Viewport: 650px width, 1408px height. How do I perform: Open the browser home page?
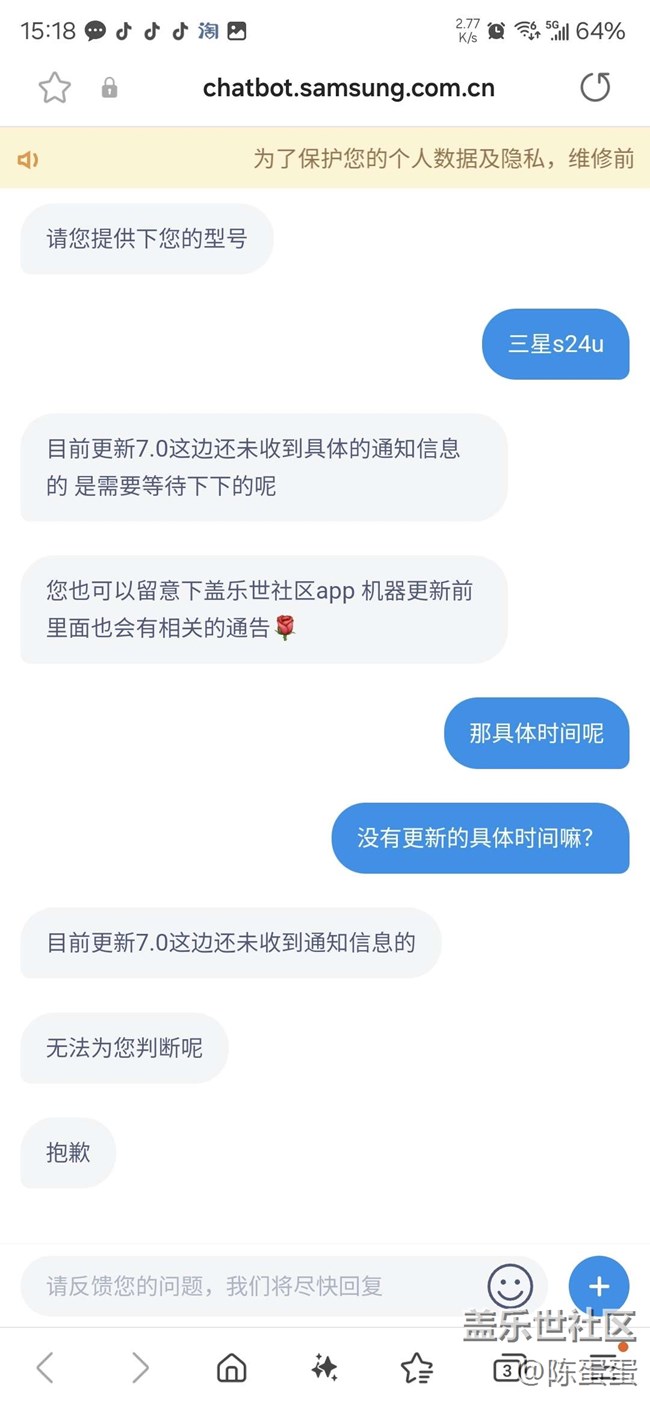point(232,1367)
